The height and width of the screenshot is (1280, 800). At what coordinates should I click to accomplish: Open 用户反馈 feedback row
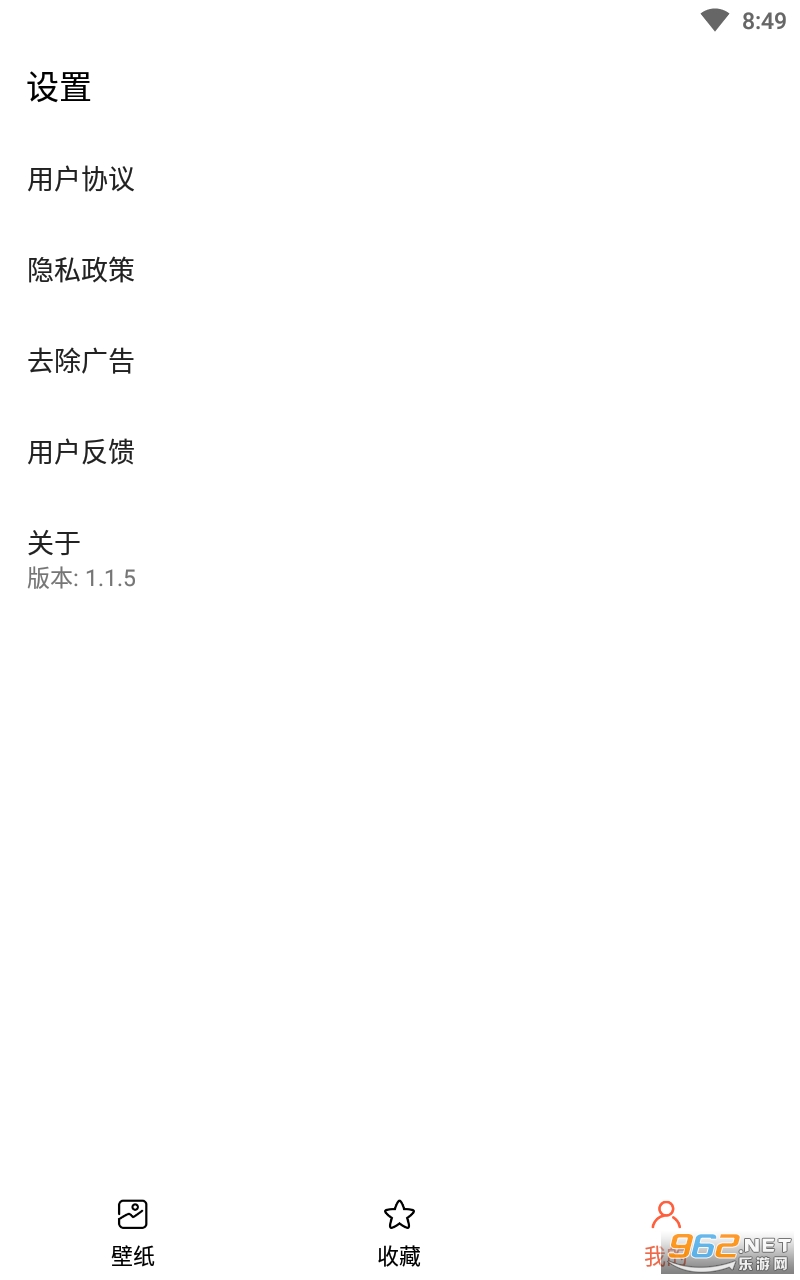click(400, 452)
